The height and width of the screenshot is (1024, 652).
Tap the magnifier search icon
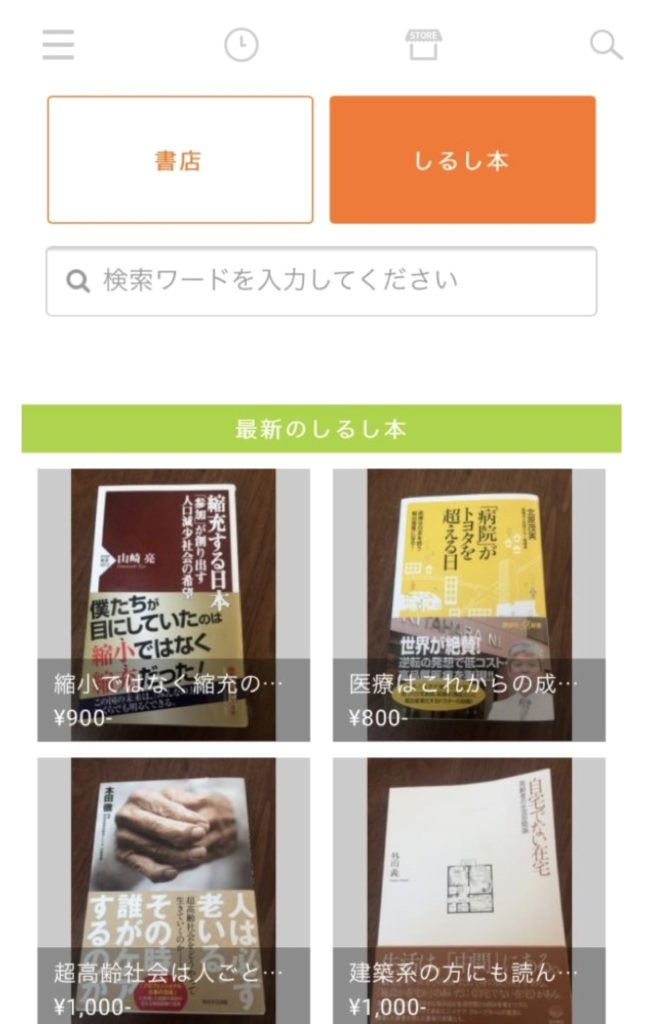(x=606, y=45)
